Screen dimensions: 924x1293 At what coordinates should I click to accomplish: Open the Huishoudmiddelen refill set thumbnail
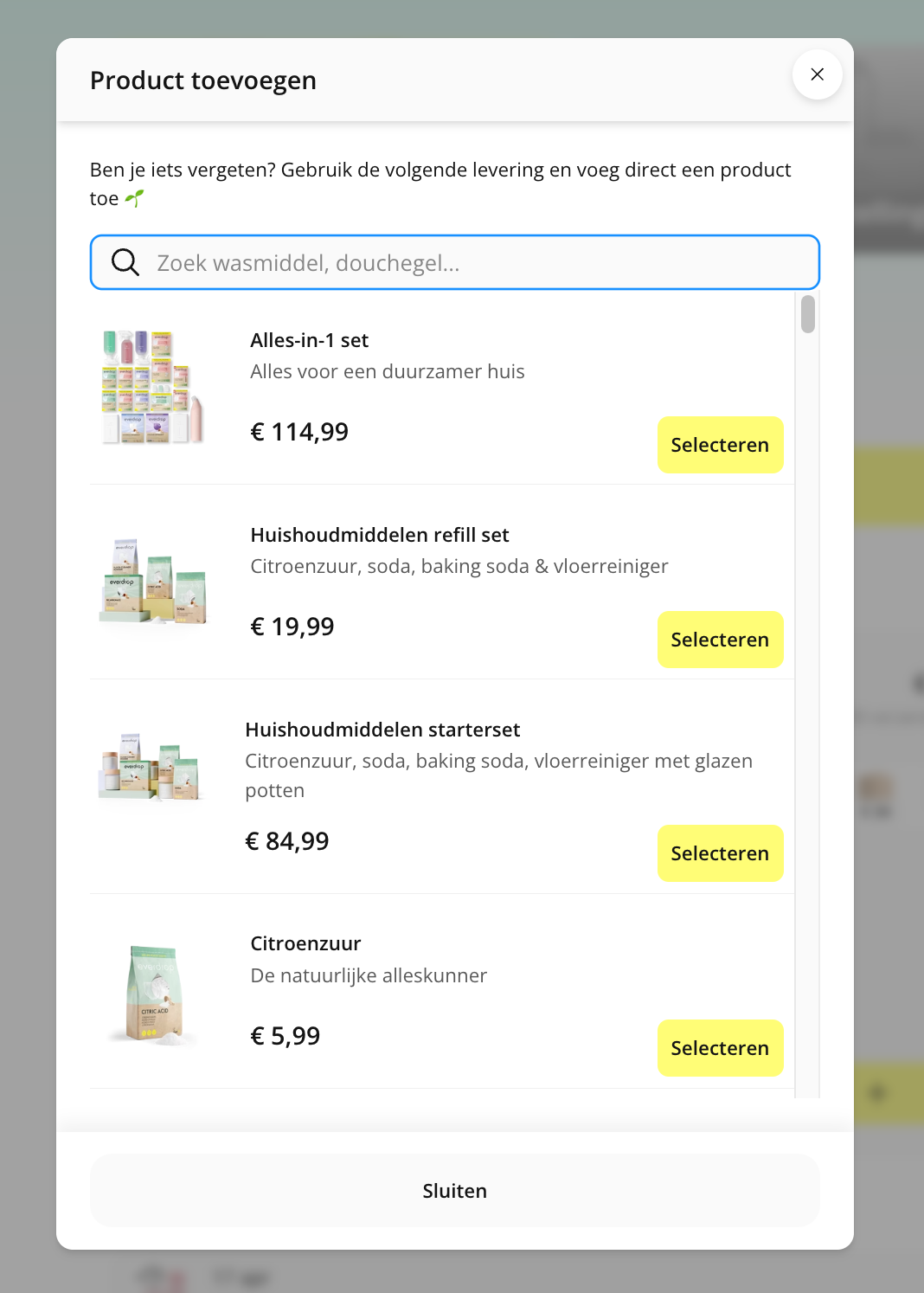(x=154, y=581)
